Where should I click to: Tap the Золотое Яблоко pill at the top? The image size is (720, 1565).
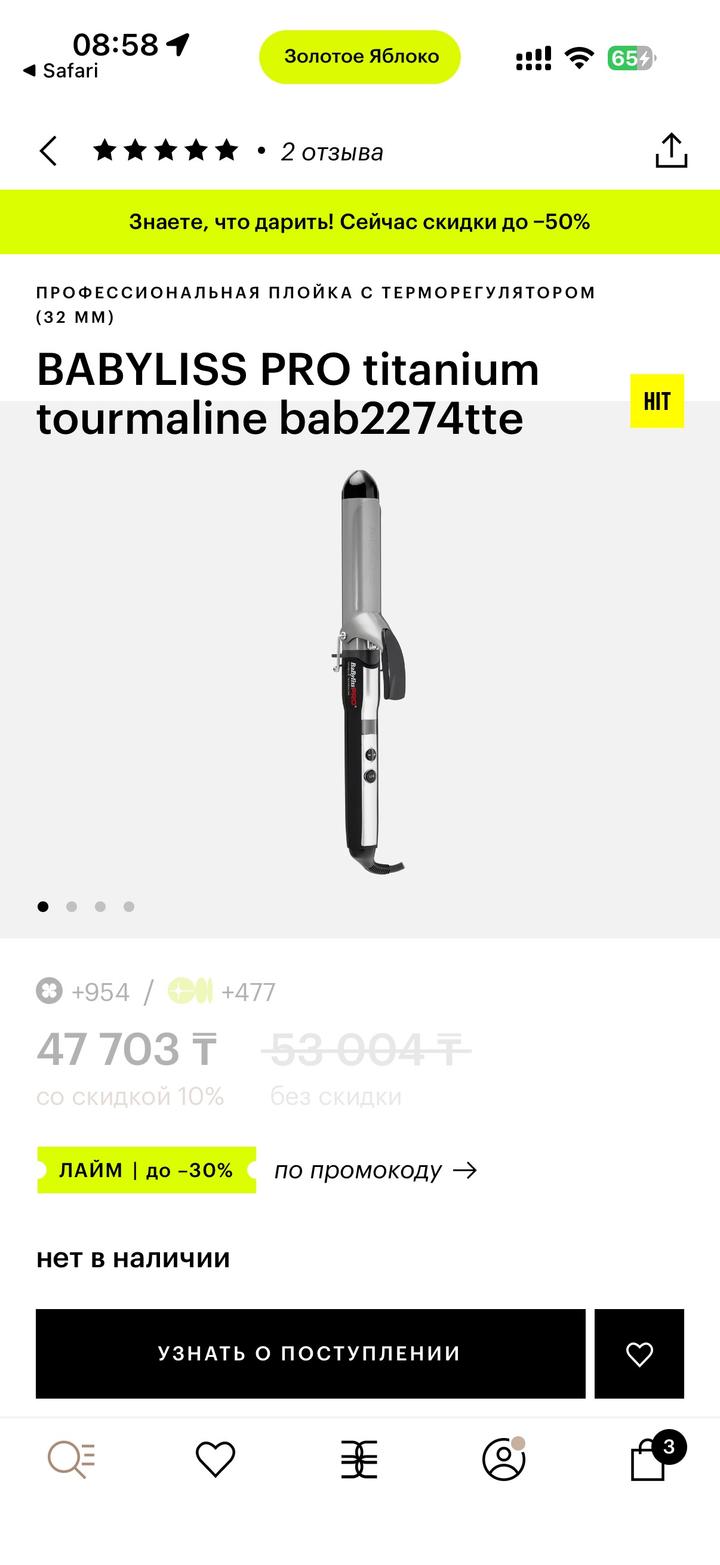[x=359, y=56]
